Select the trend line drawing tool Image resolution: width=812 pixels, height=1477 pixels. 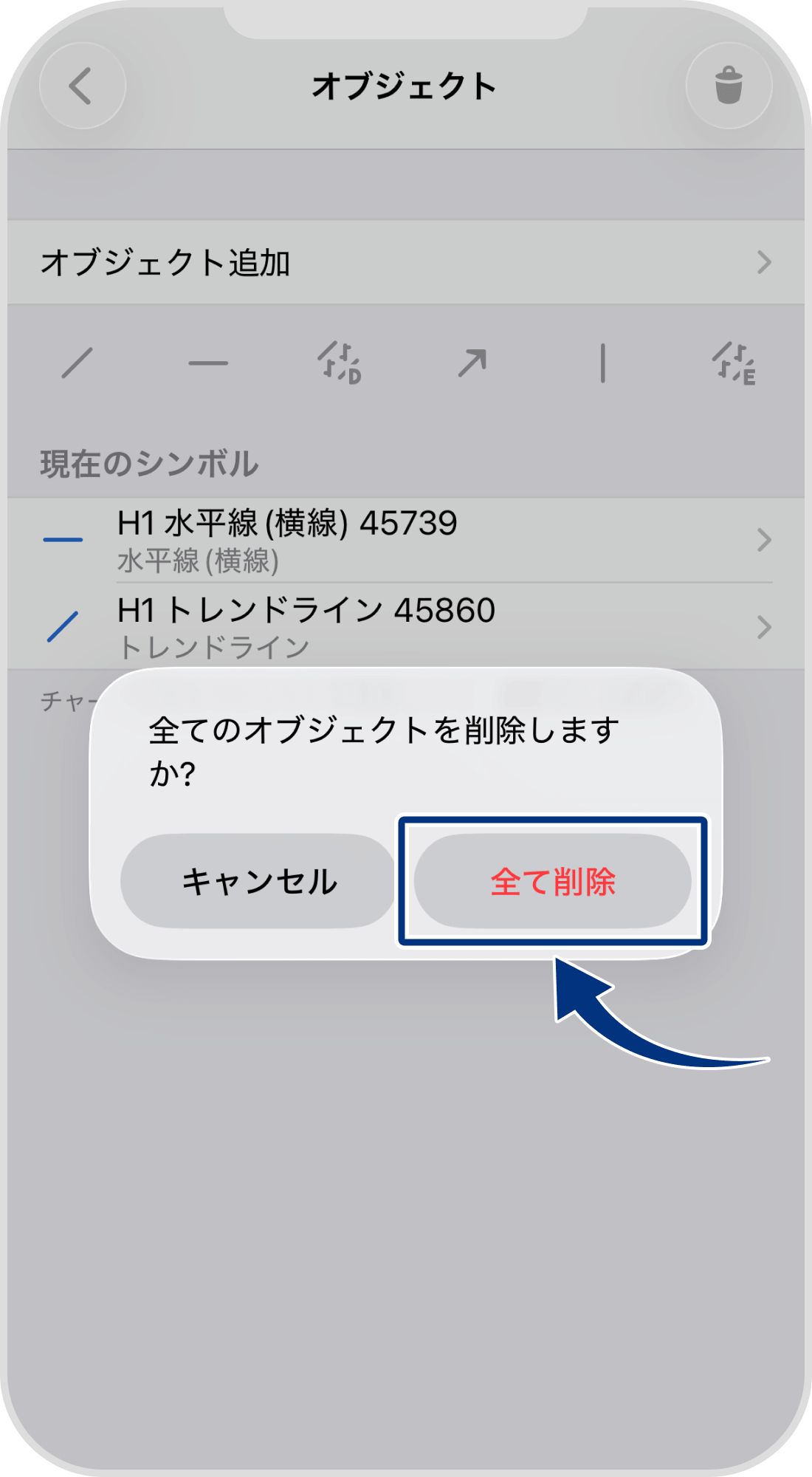(78, 362)
